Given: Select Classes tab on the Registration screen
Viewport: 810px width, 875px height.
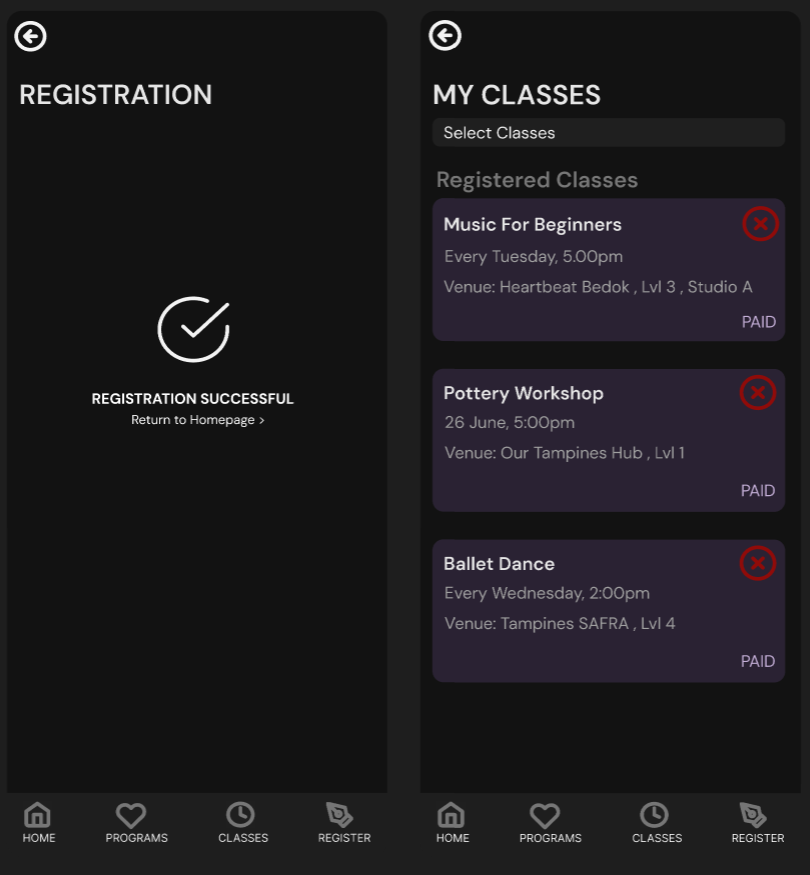Looking at the screenshot, I should 243,823.
